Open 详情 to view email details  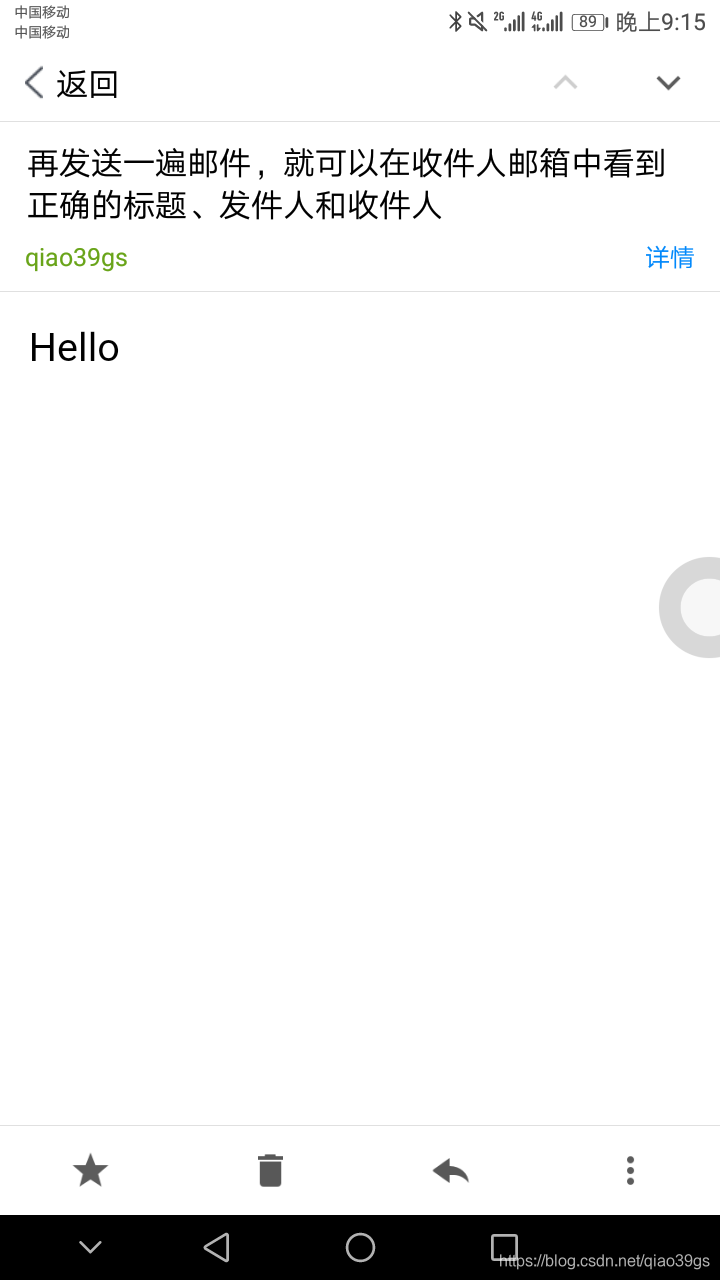click(669, 257)
